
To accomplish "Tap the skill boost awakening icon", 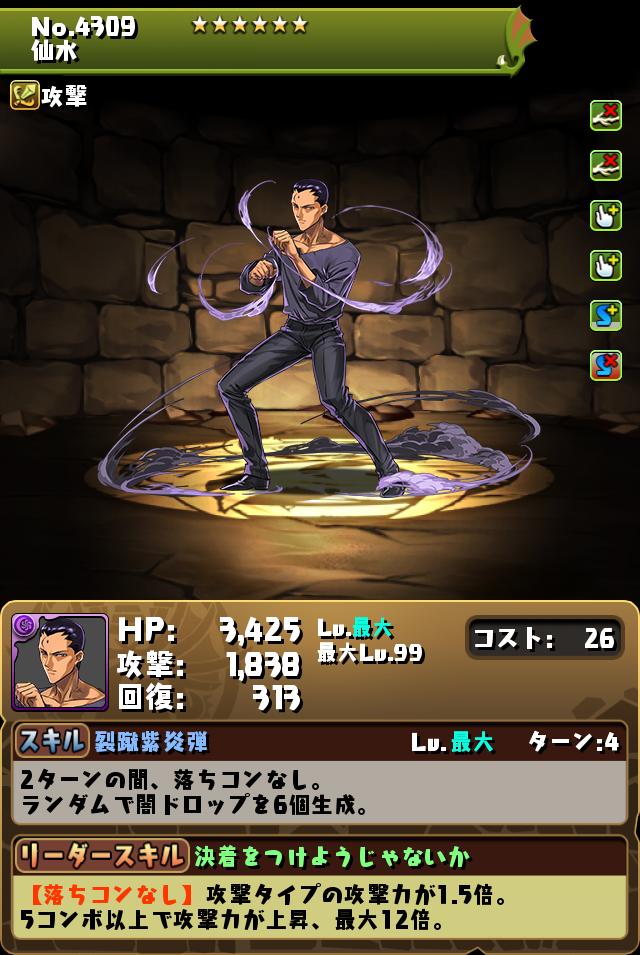I will click(605, 315).
